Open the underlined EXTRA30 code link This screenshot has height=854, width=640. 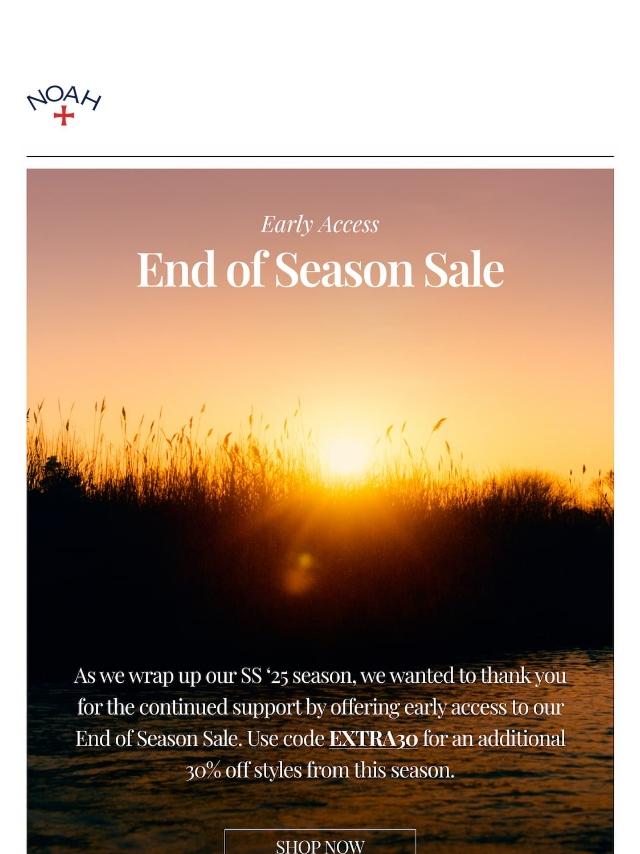[x=373, y=738]
